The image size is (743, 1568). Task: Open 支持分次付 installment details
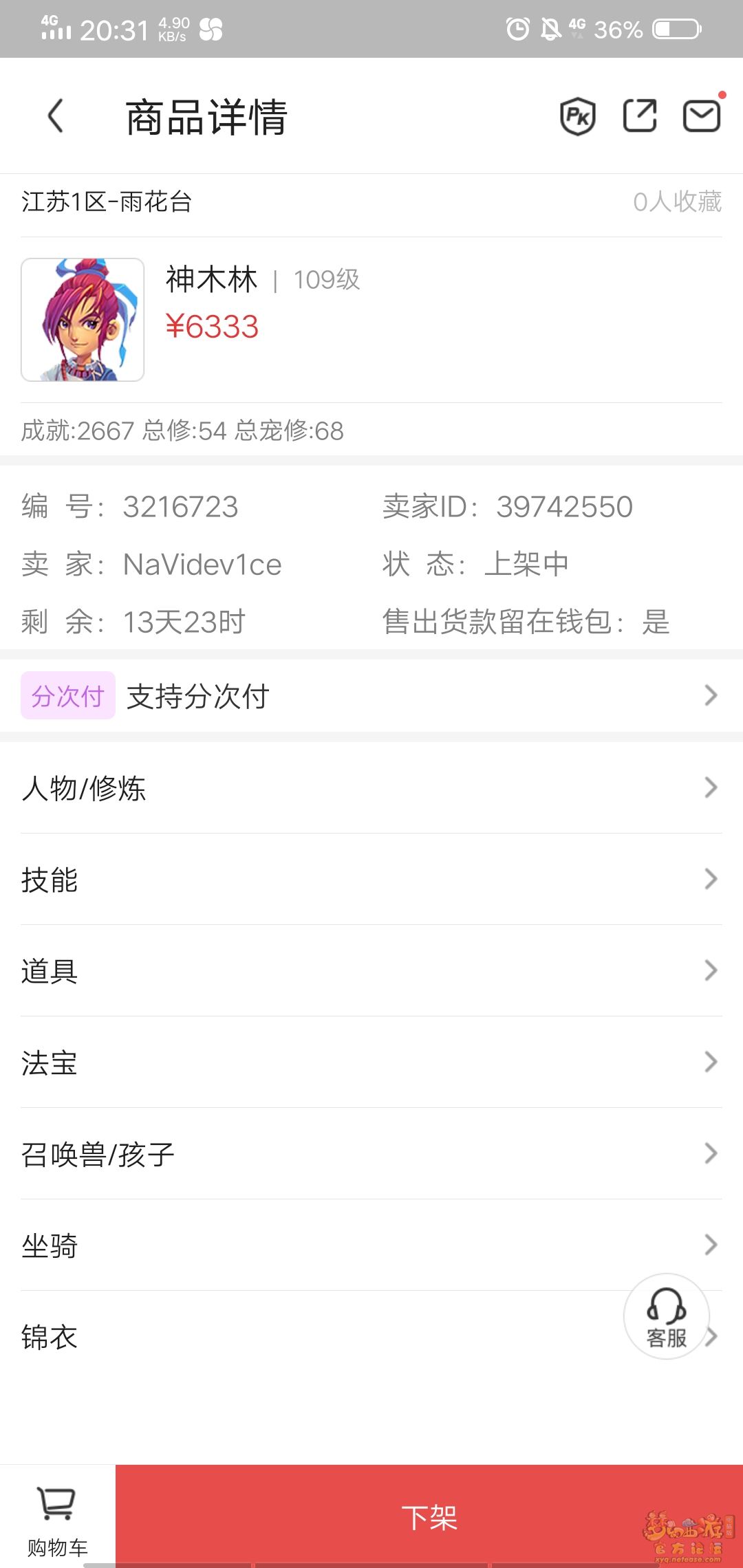coord(371,696)
